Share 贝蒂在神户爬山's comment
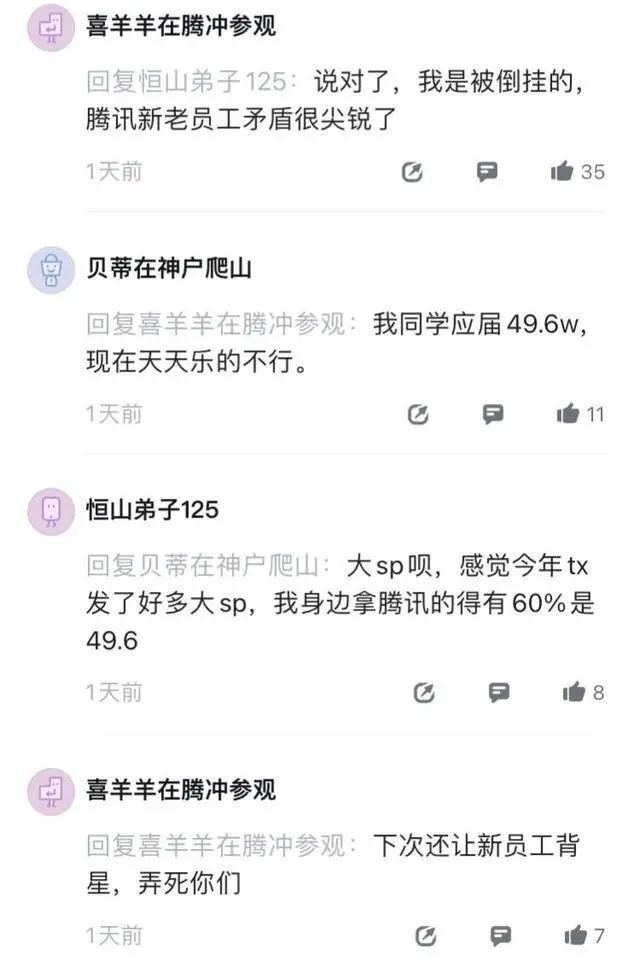The height and width of the screenshot is (966, 640). (418, 414)
